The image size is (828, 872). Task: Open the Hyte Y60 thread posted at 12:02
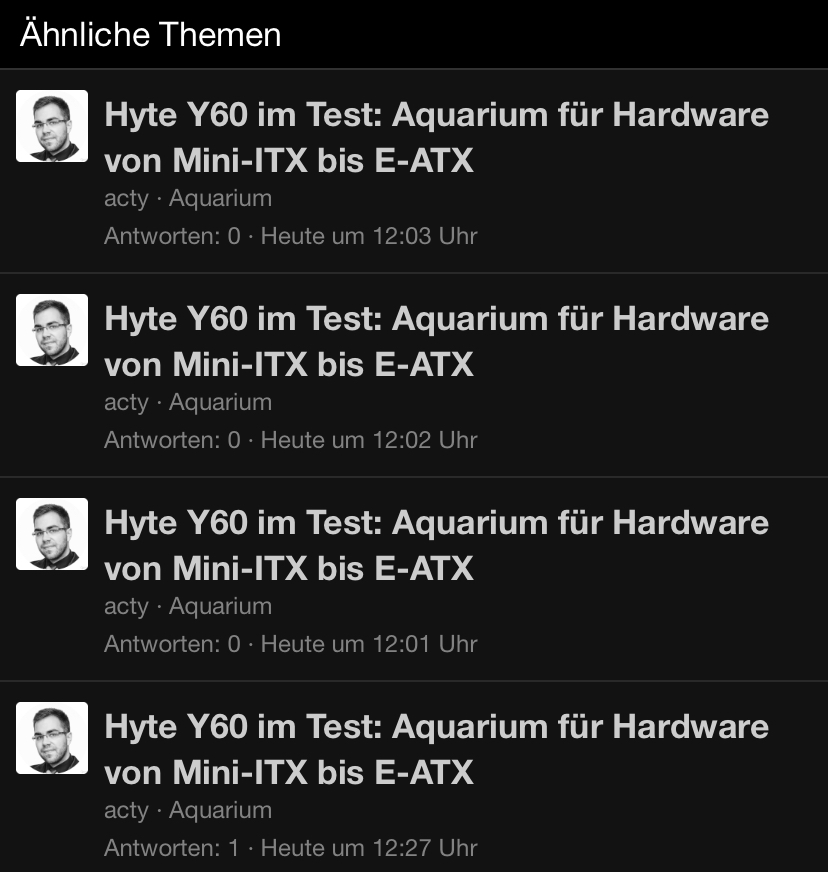pyautogui.click(x=436, y=342)
